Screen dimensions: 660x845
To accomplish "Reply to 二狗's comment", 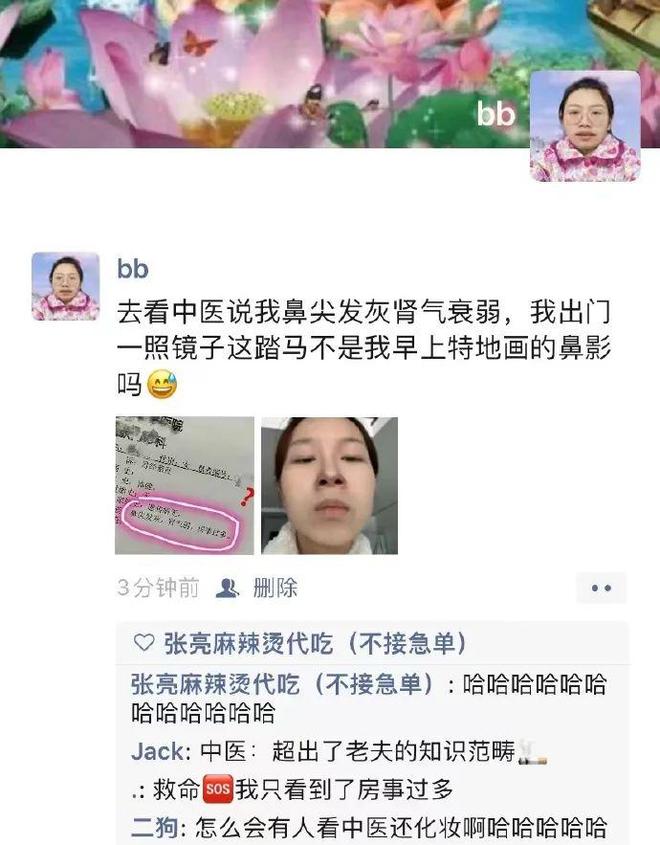I will pyautogui.click(x=380, y=828).
